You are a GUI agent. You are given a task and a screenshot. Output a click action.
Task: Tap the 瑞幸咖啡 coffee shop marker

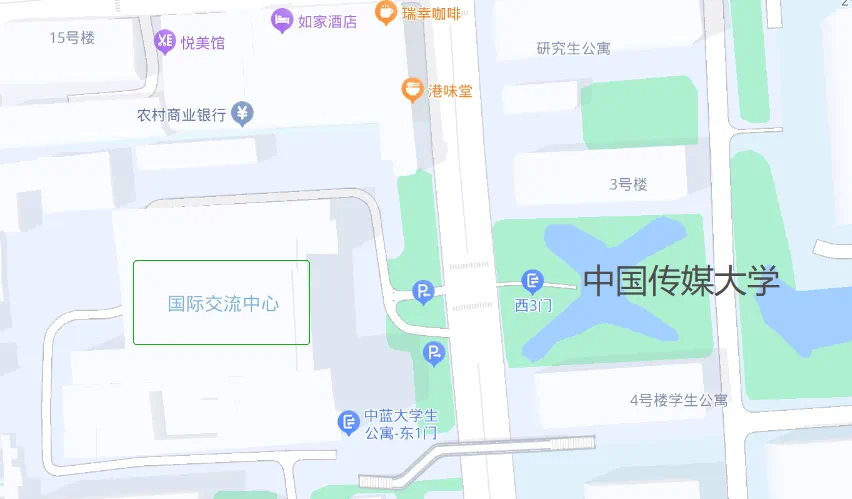point(385,12)
